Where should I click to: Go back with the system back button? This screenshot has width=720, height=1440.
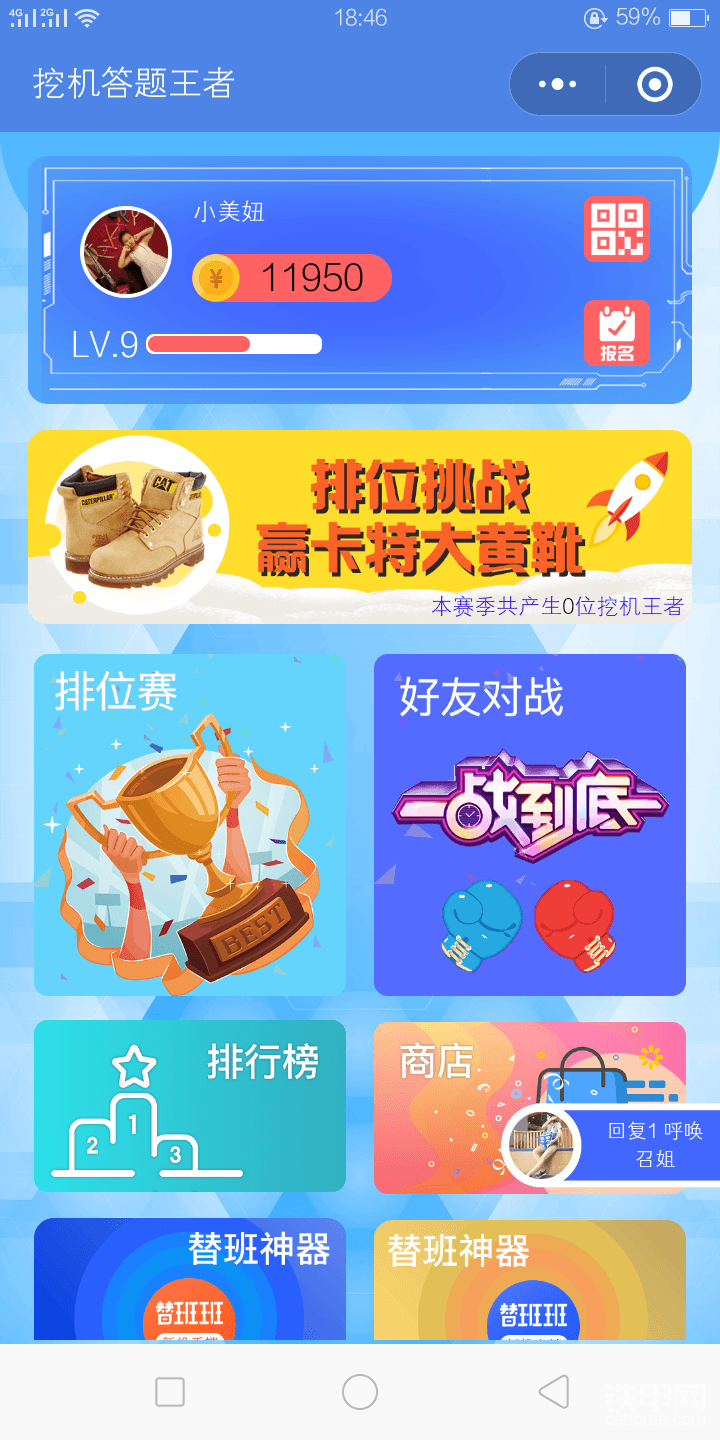point(553,1391)
